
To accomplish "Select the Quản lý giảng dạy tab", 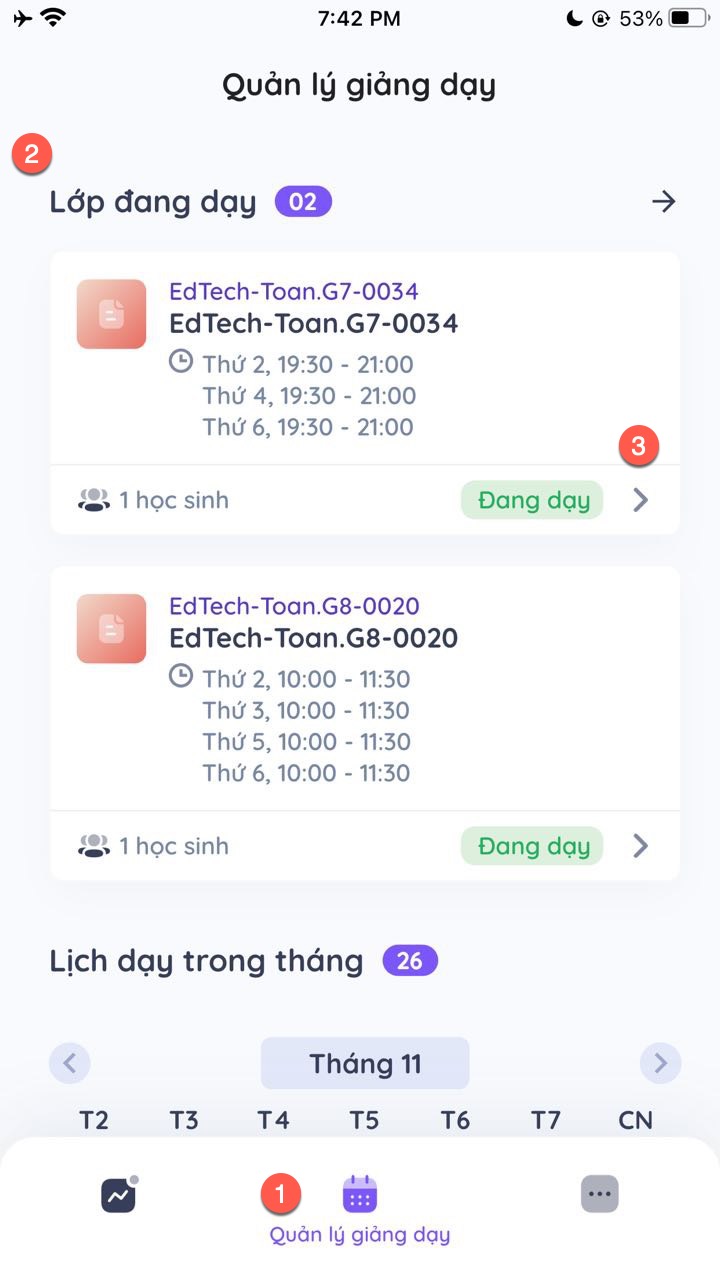I will point(360,1207).
